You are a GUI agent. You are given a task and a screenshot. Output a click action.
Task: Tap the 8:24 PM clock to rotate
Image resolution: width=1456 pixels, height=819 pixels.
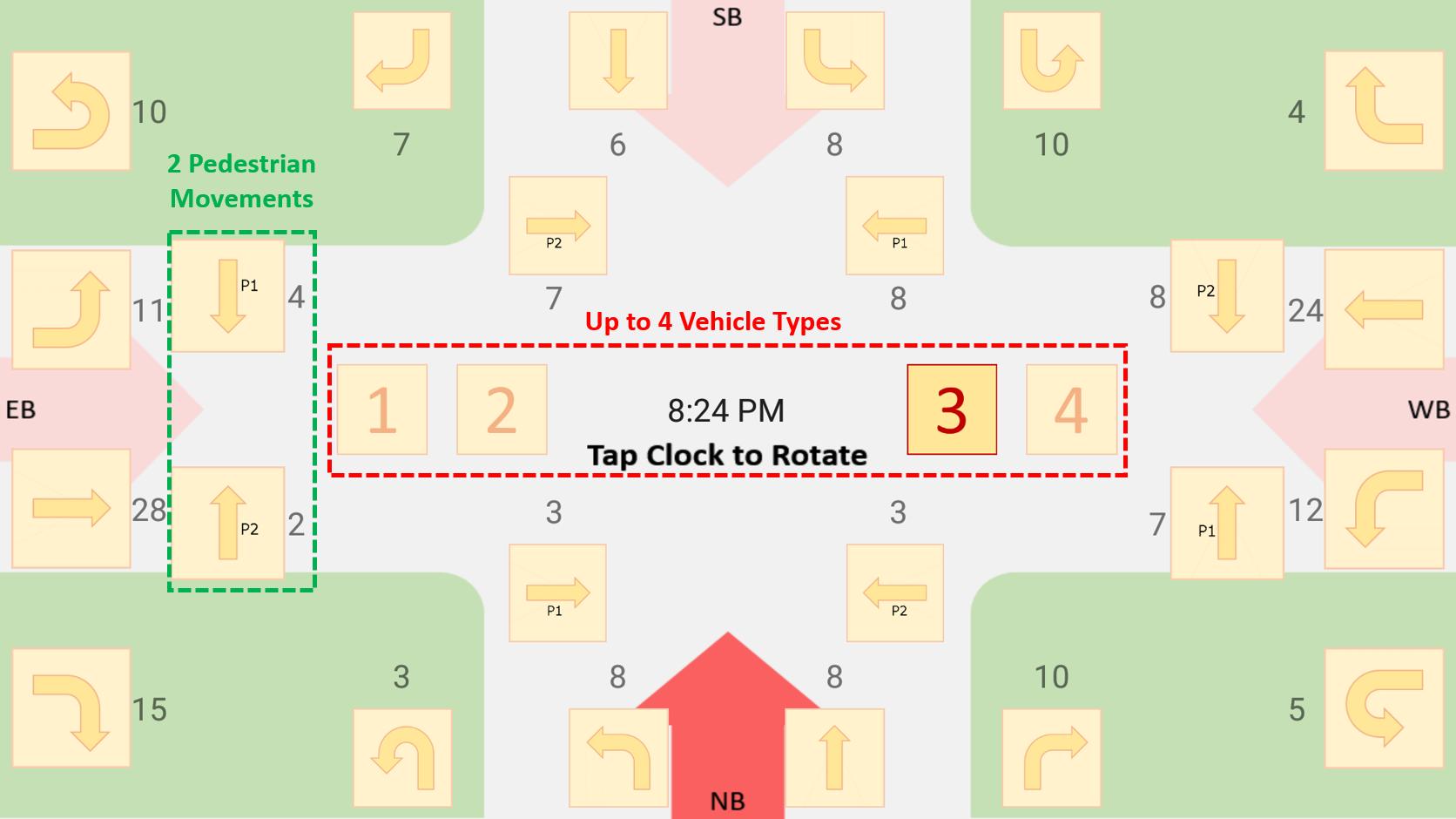click(725, 410)
